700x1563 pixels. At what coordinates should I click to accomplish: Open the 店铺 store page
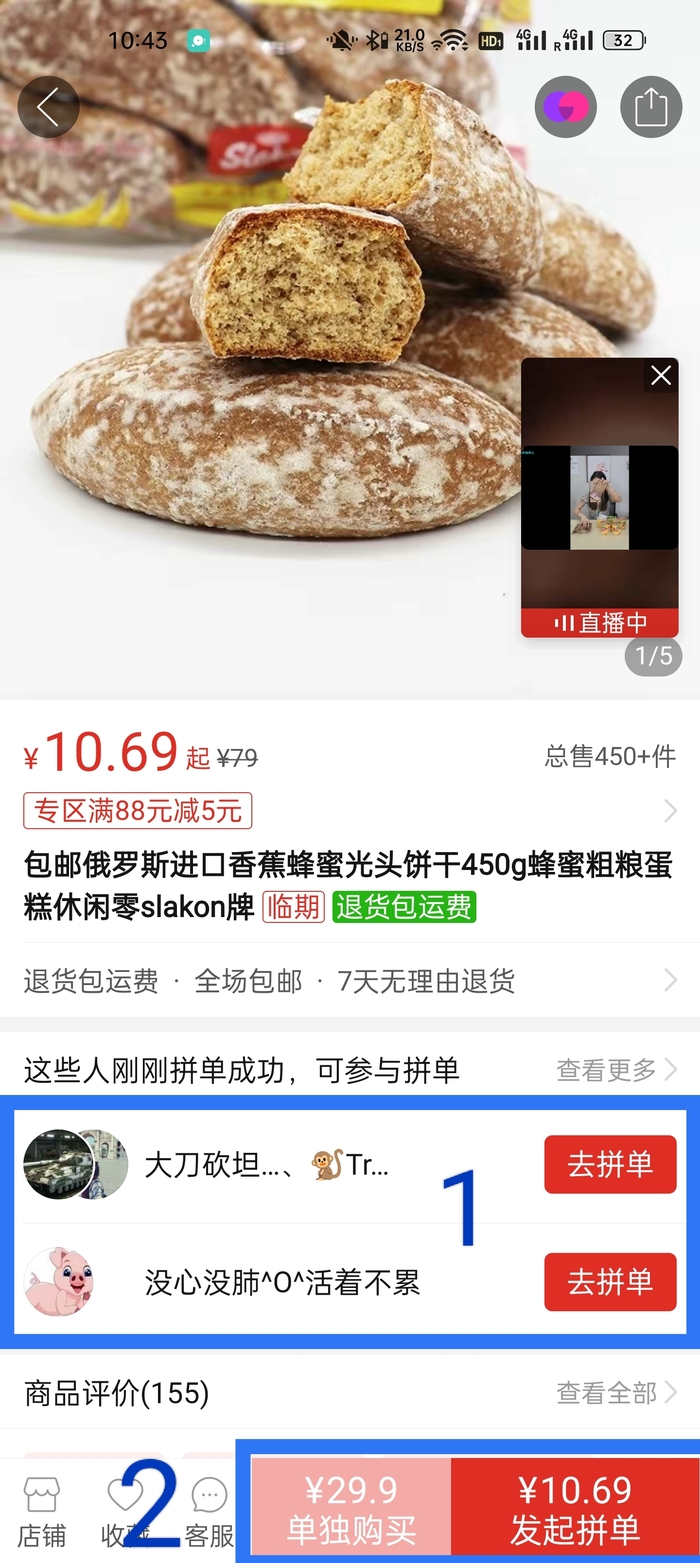click(x=41, y=1510)
